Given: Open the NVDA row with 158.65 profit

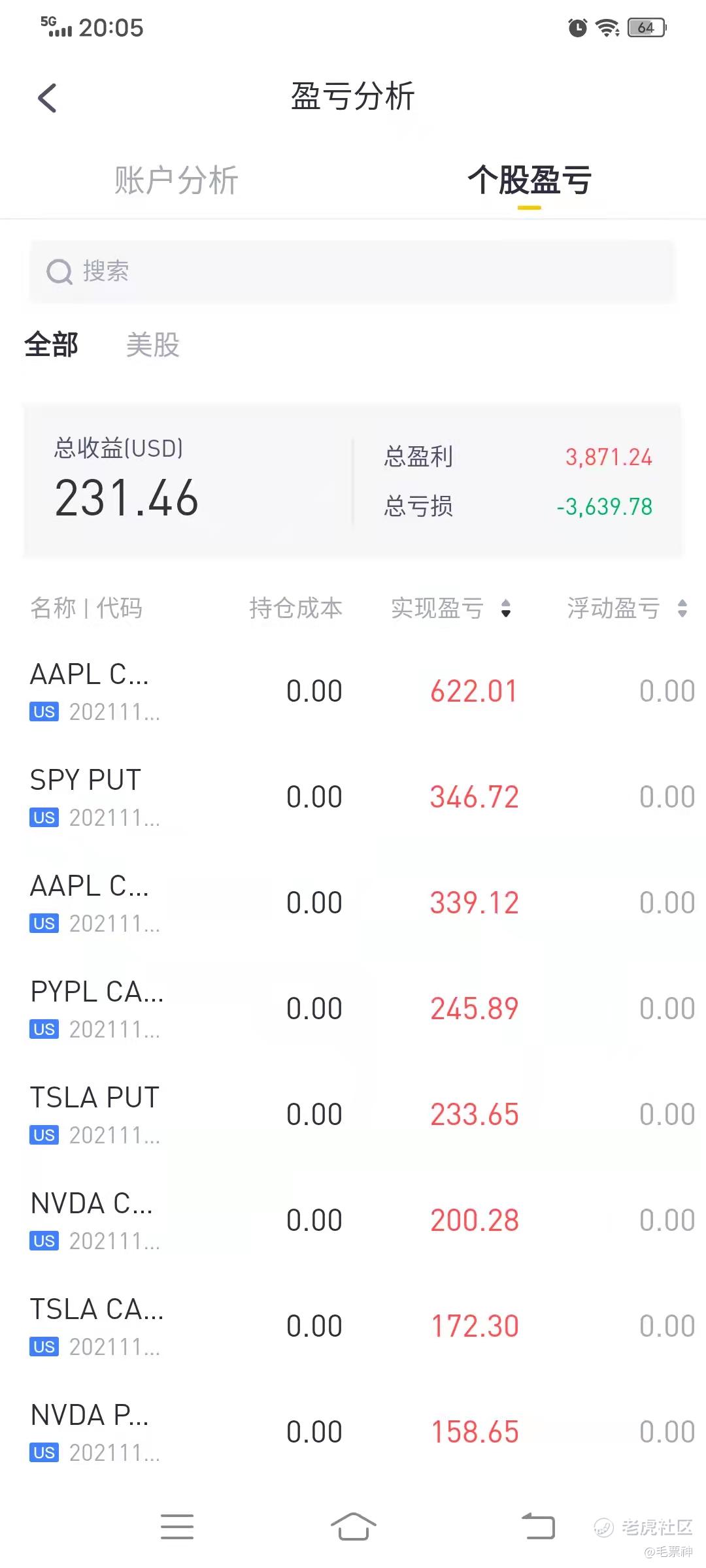Looking at the screenshot, I should click(x=353, y=1432).
